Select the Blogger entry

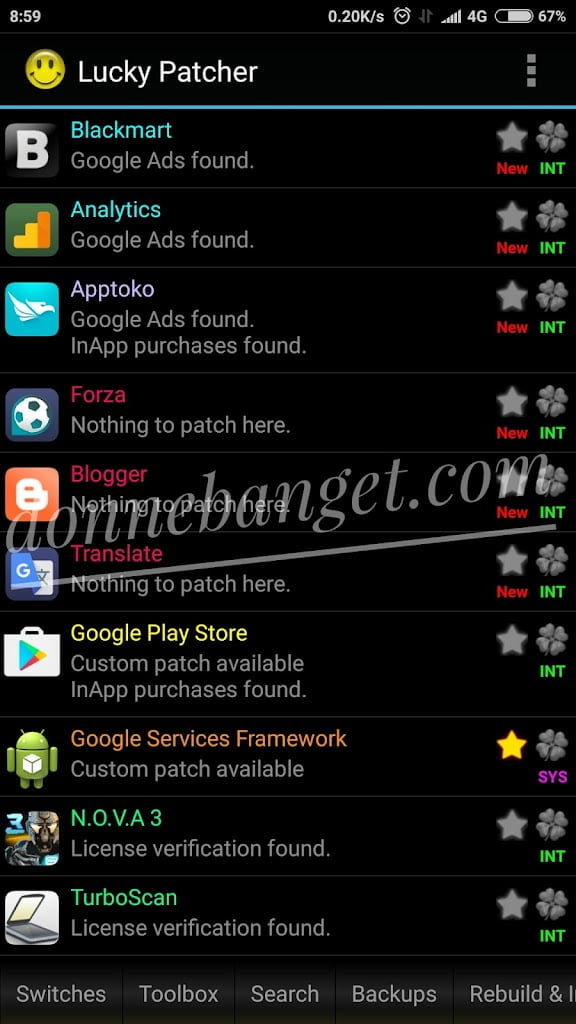coord(288,492)
